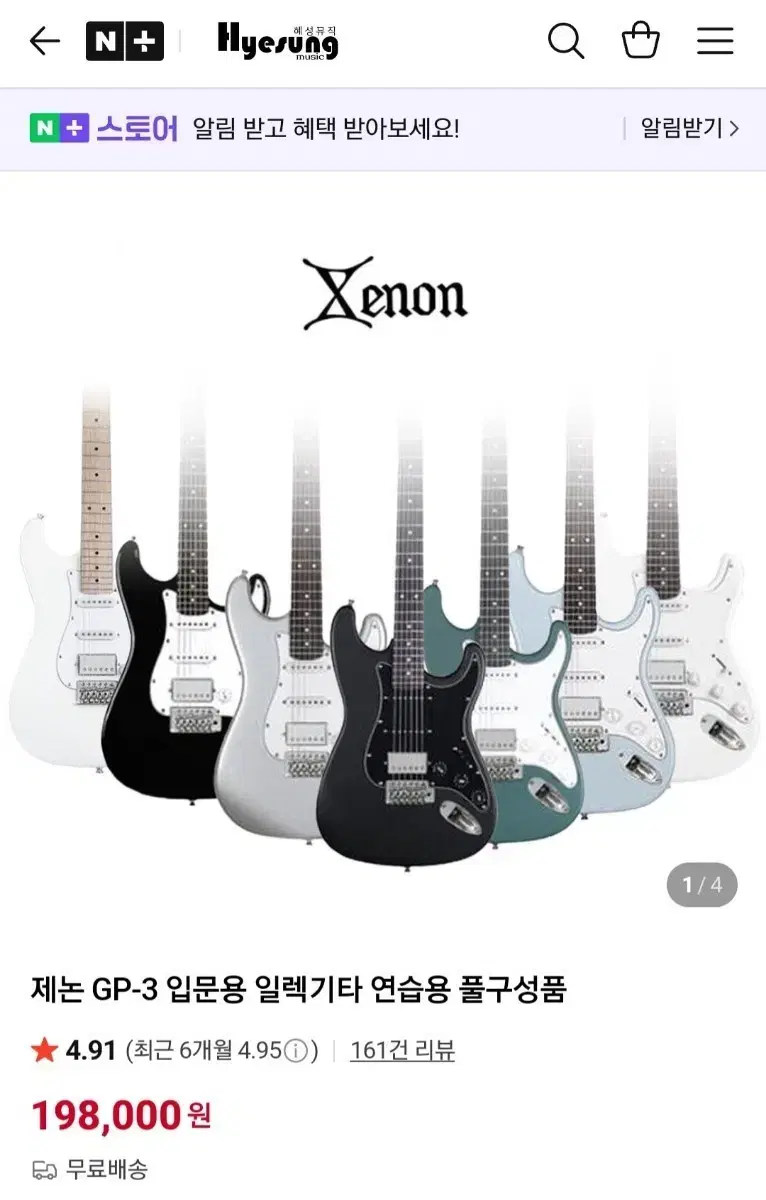This screenshot has height=1200, width=766.
Task: Tap the back arrow in the top bar
Action: (x=43, y=41)
